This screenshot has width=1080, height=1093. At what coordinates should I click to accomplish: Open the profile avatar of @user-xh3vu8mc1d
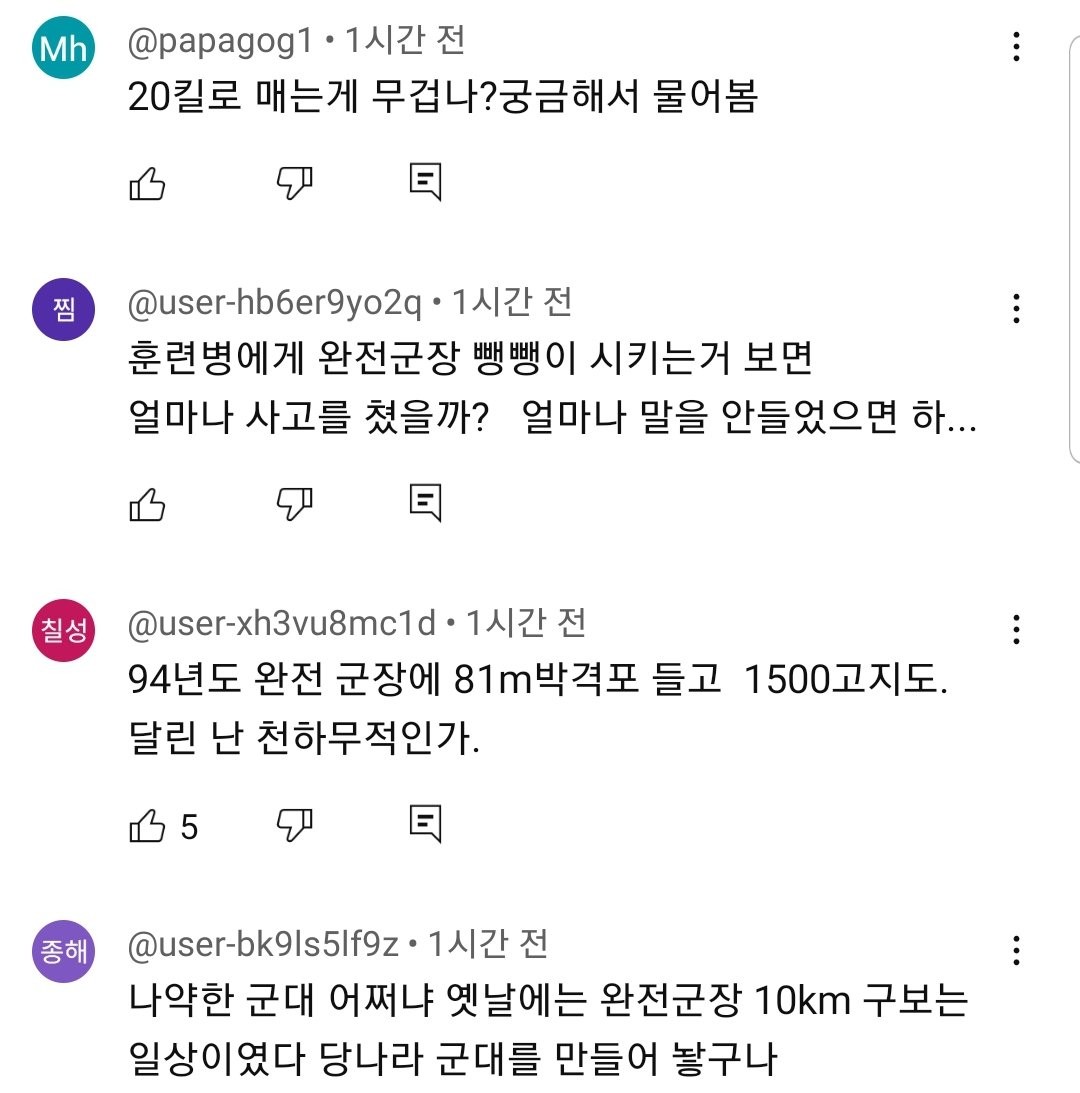64,630
